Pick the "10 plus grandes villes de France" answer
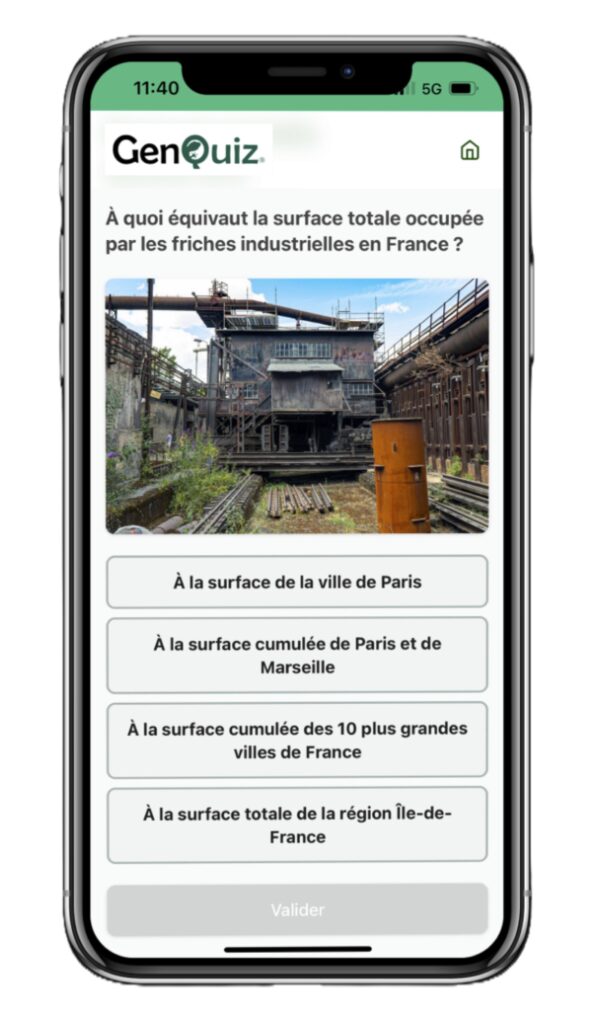 point(297,740)
